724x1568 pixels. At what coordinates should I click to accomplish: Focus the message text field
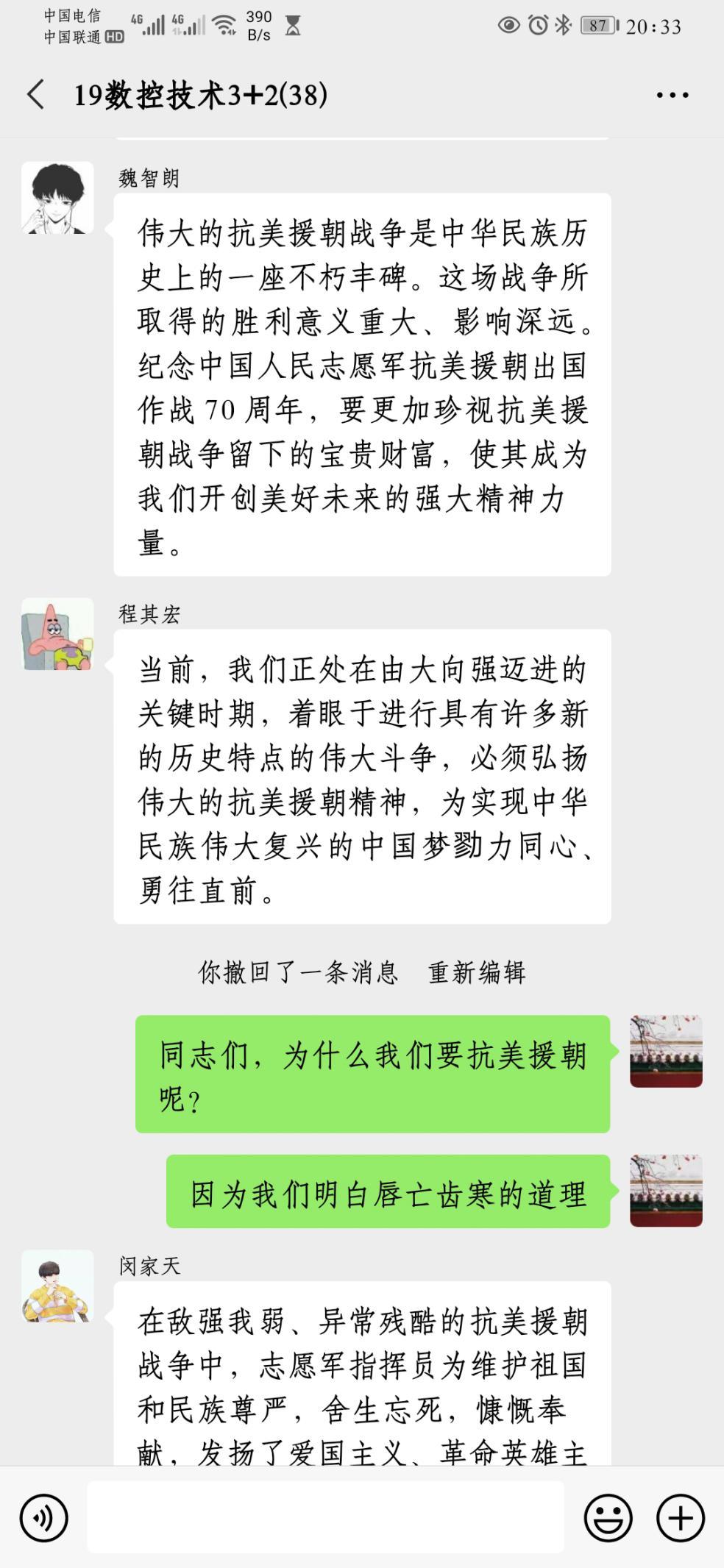(325, 1517)
